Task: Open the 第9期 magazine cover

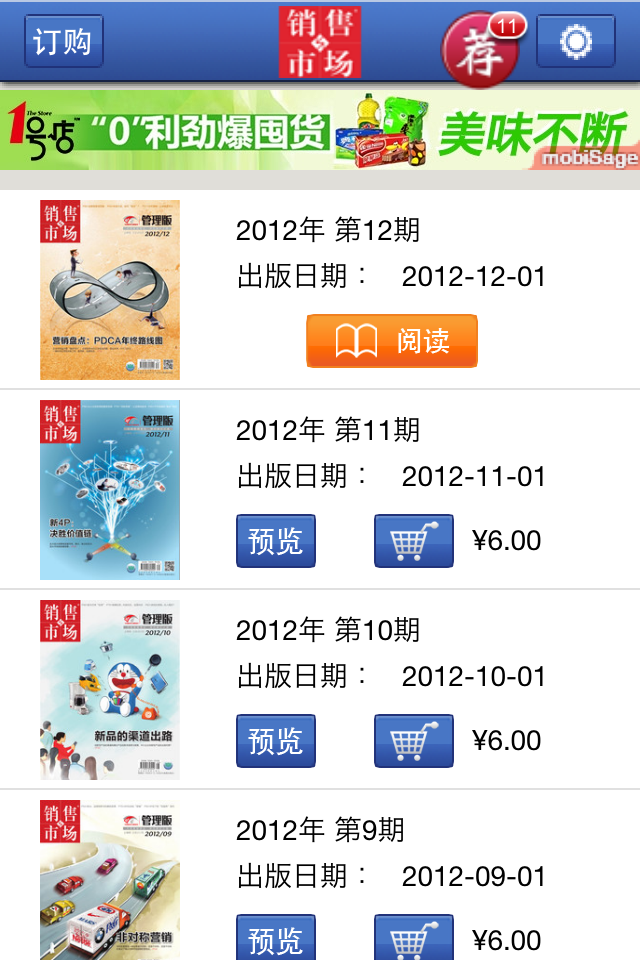Action: click(110, 880)
